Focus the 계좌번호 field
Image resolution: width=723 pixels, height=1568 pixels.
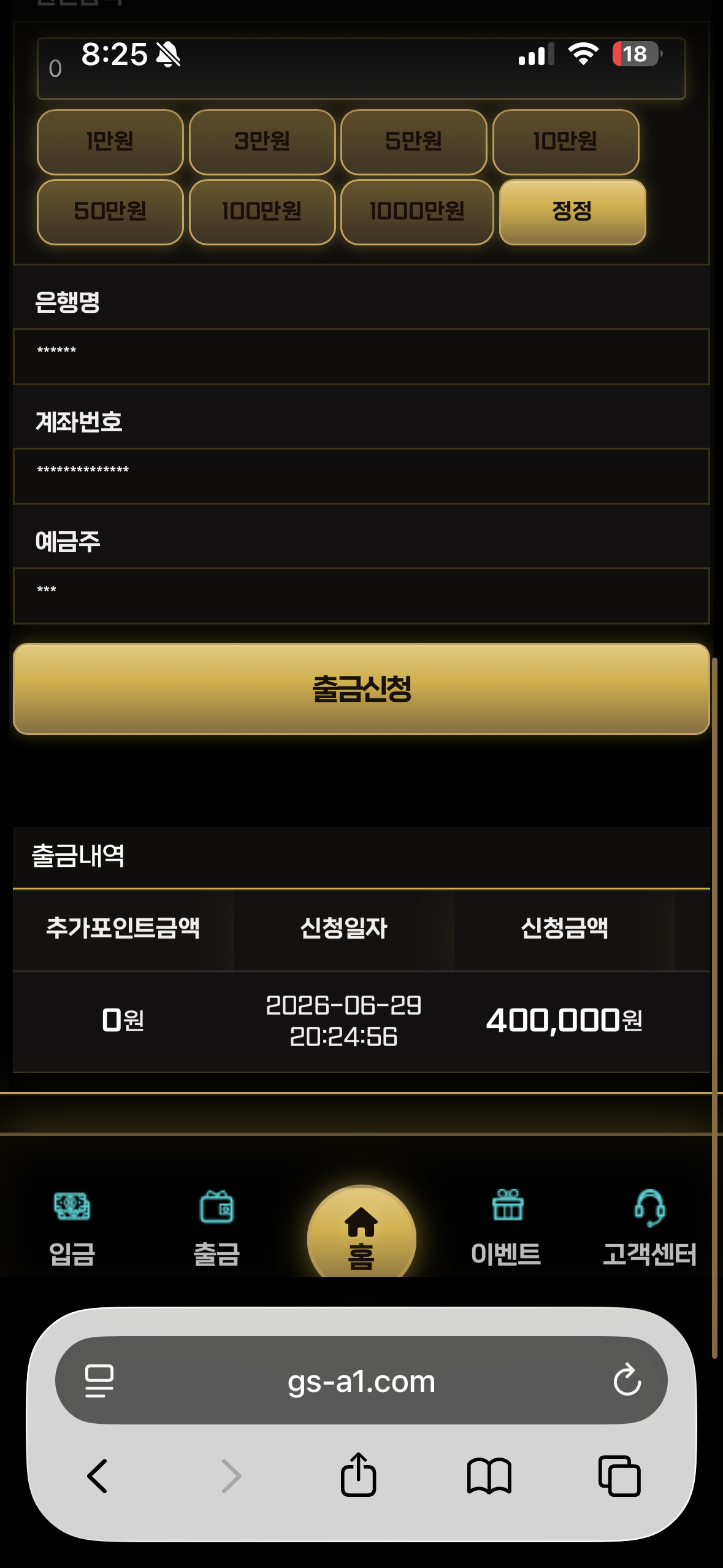[361, 476]
